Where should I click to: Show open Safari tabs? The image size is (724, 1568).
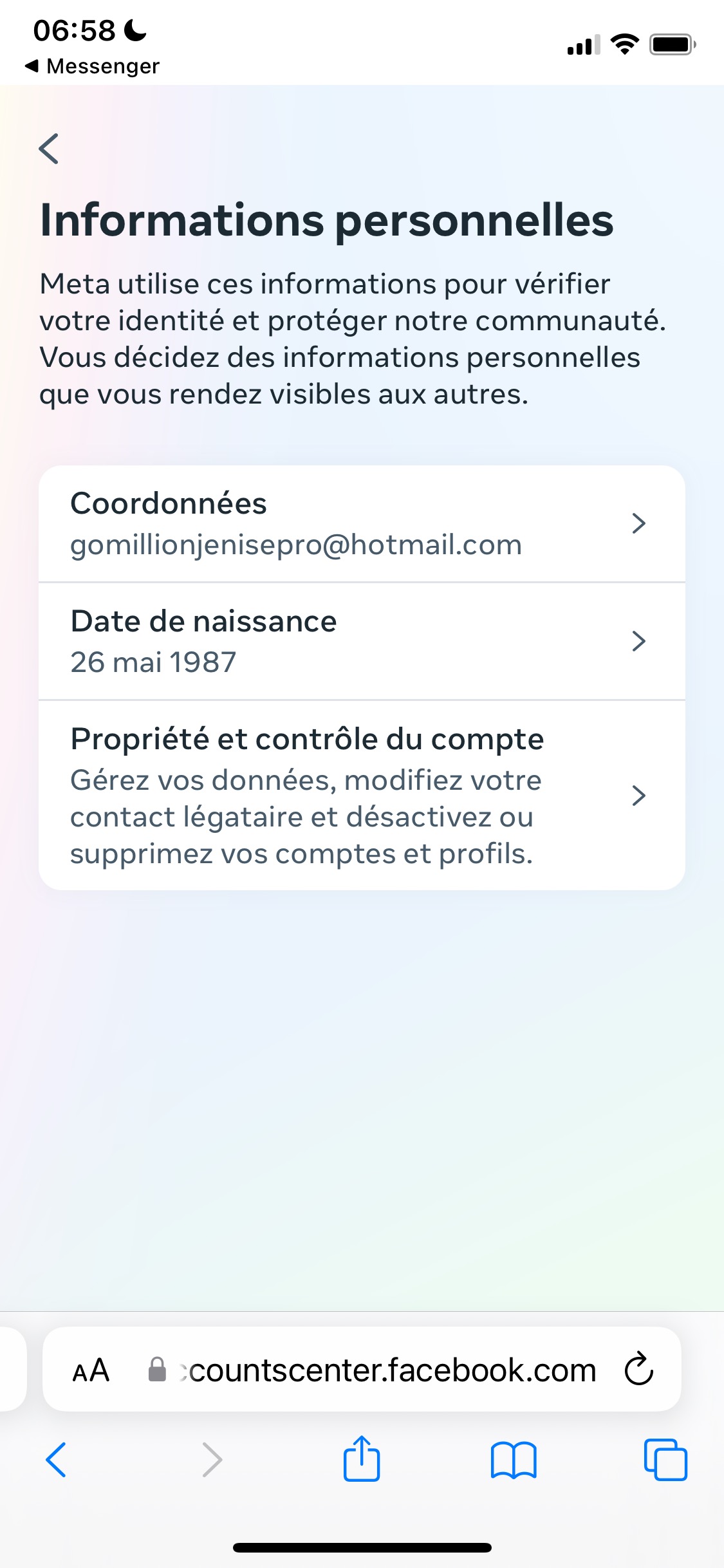coord(665,1460)
